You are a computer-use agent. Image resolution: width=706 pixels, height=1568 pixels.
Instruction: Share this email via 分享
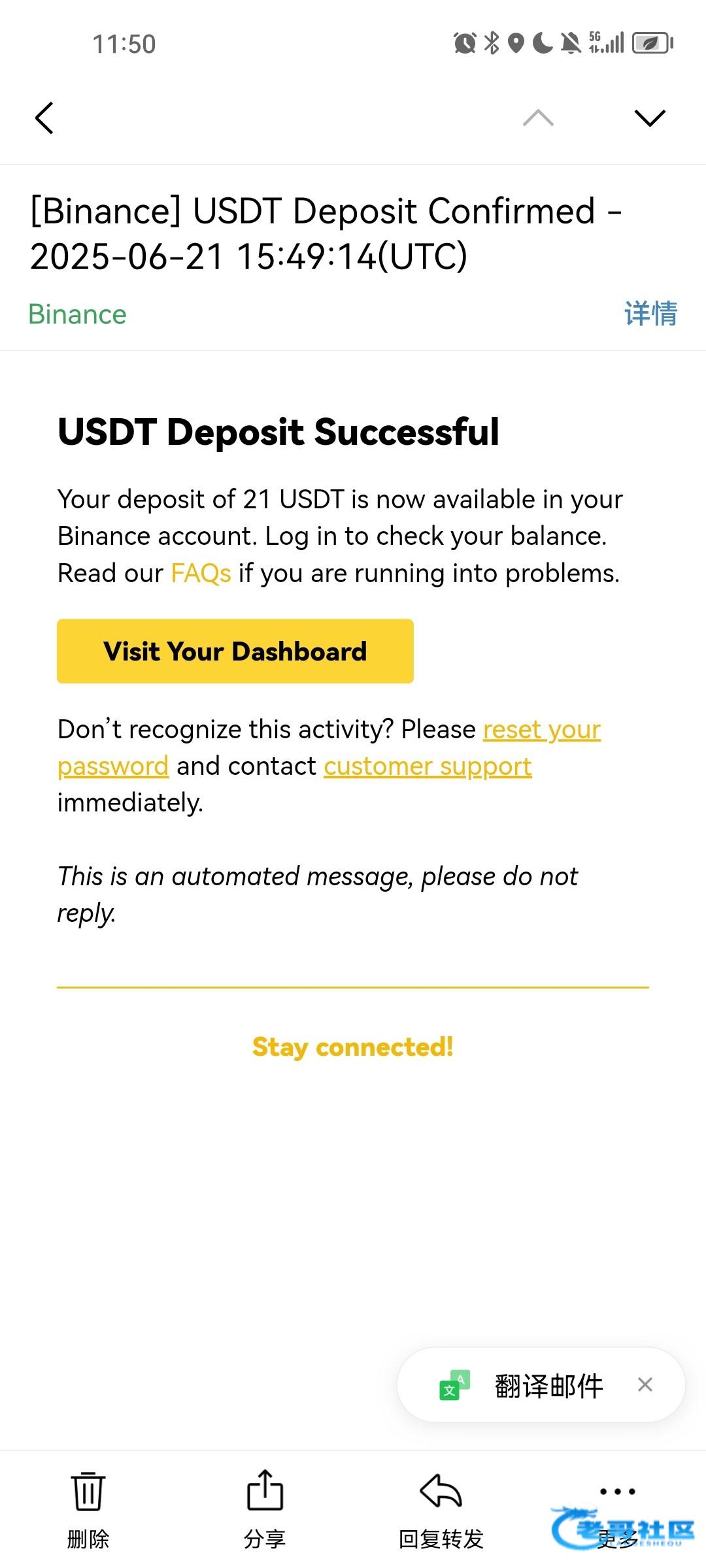(265, 1509)
